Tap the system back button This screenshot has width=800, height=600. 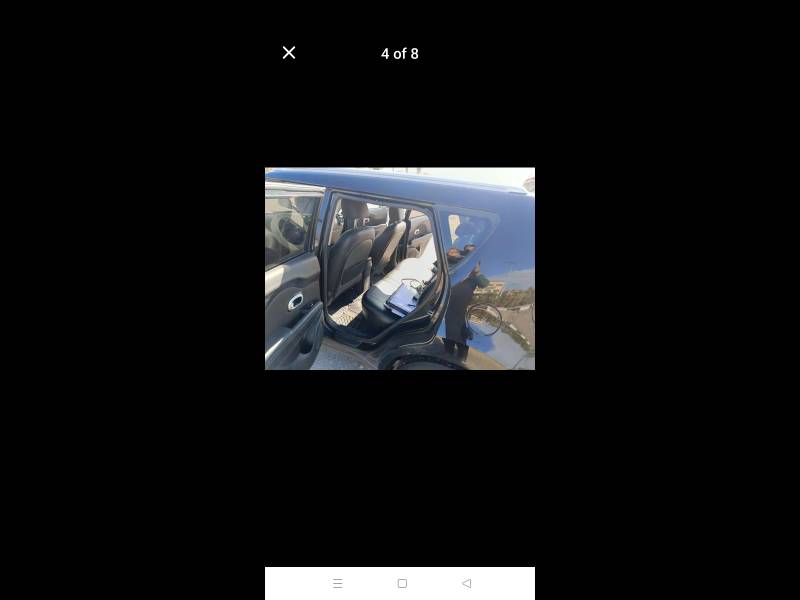466,583
